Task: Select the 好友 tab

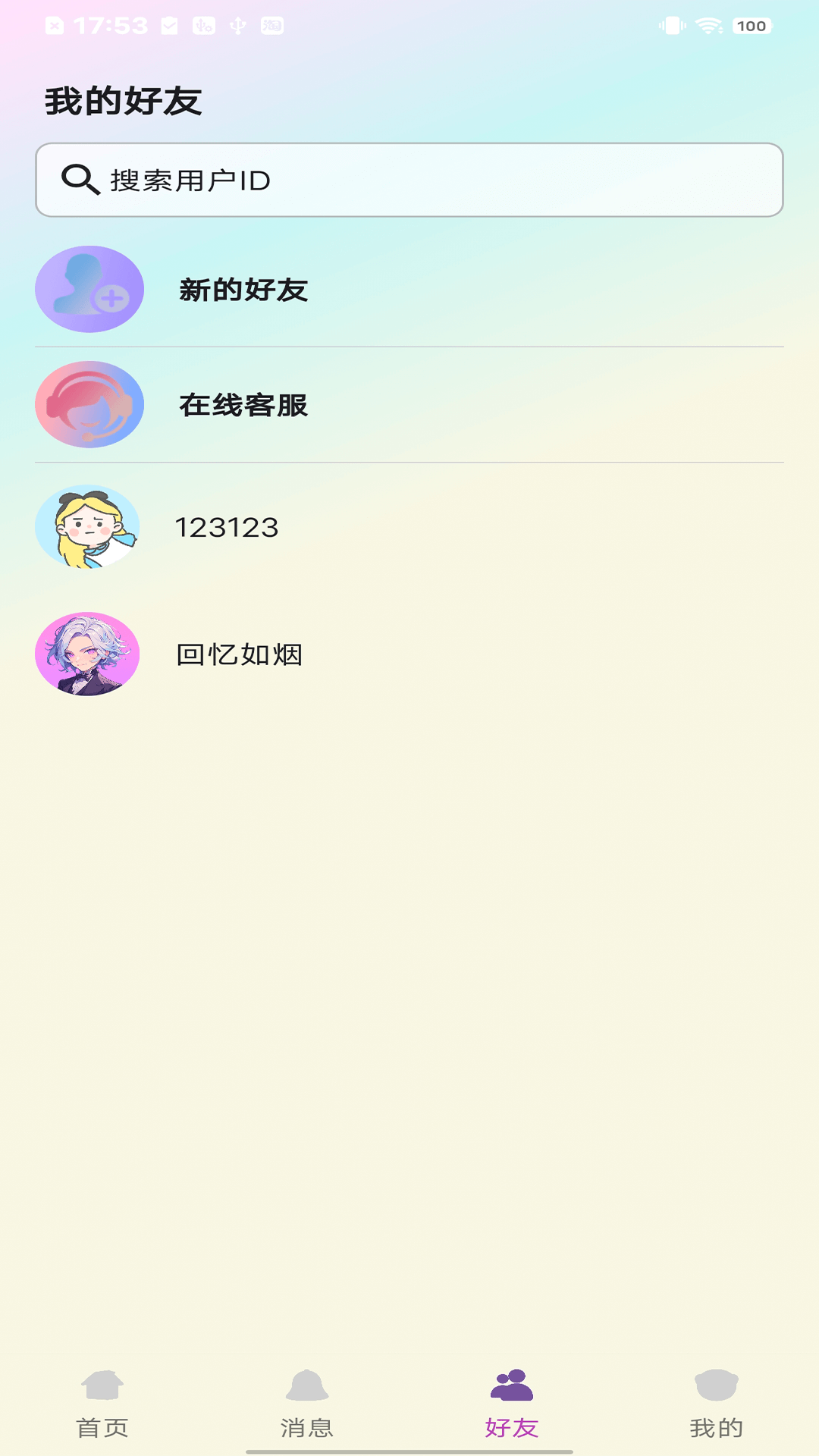Action: 512,1404
